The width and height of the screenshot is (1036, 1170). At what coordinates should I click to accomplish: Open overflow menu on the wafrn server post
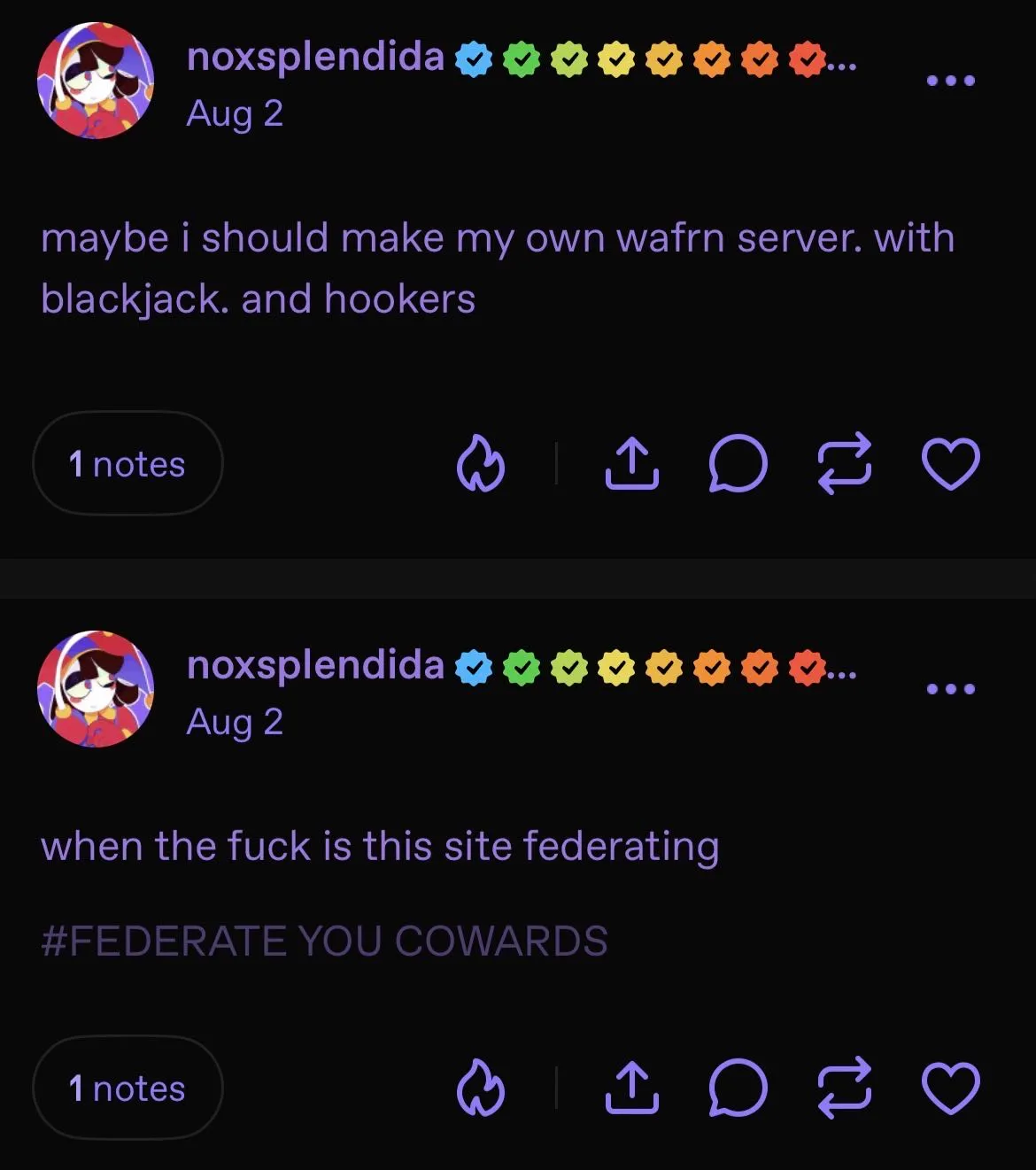pos(950,81)
